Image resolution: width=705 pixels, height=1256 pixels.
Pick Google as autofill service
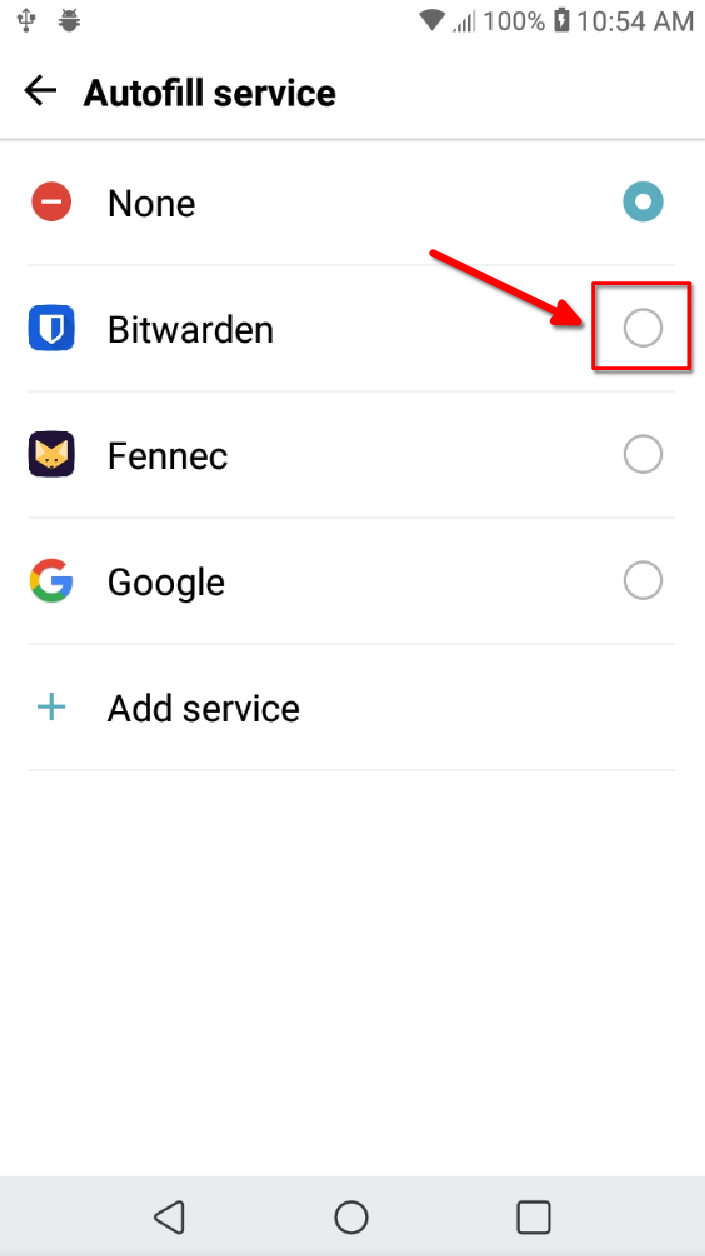point(352,581)
